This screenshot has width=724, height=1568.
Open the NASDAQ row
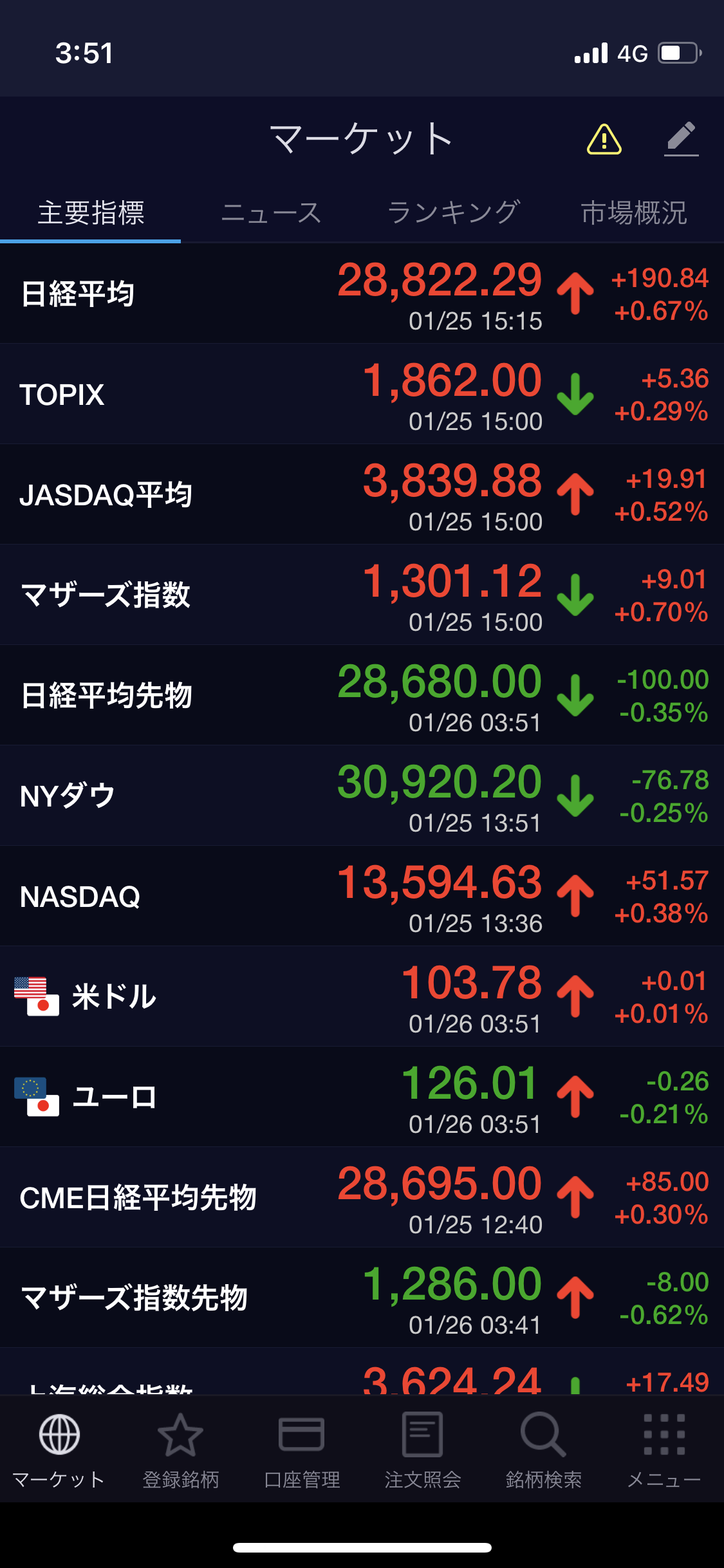(362, 896)
